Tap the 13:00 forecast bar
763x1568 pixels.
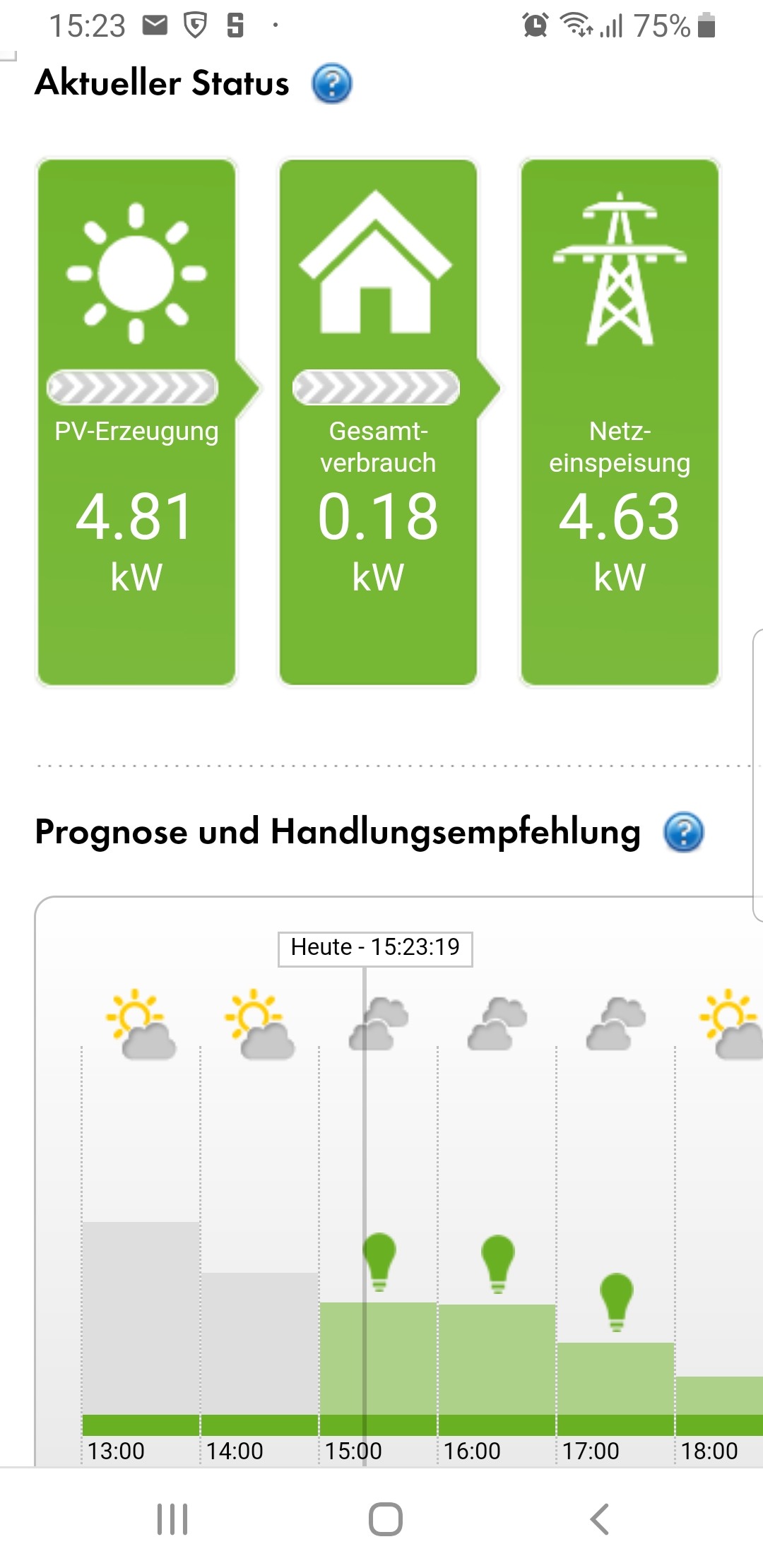point(141,1328)
